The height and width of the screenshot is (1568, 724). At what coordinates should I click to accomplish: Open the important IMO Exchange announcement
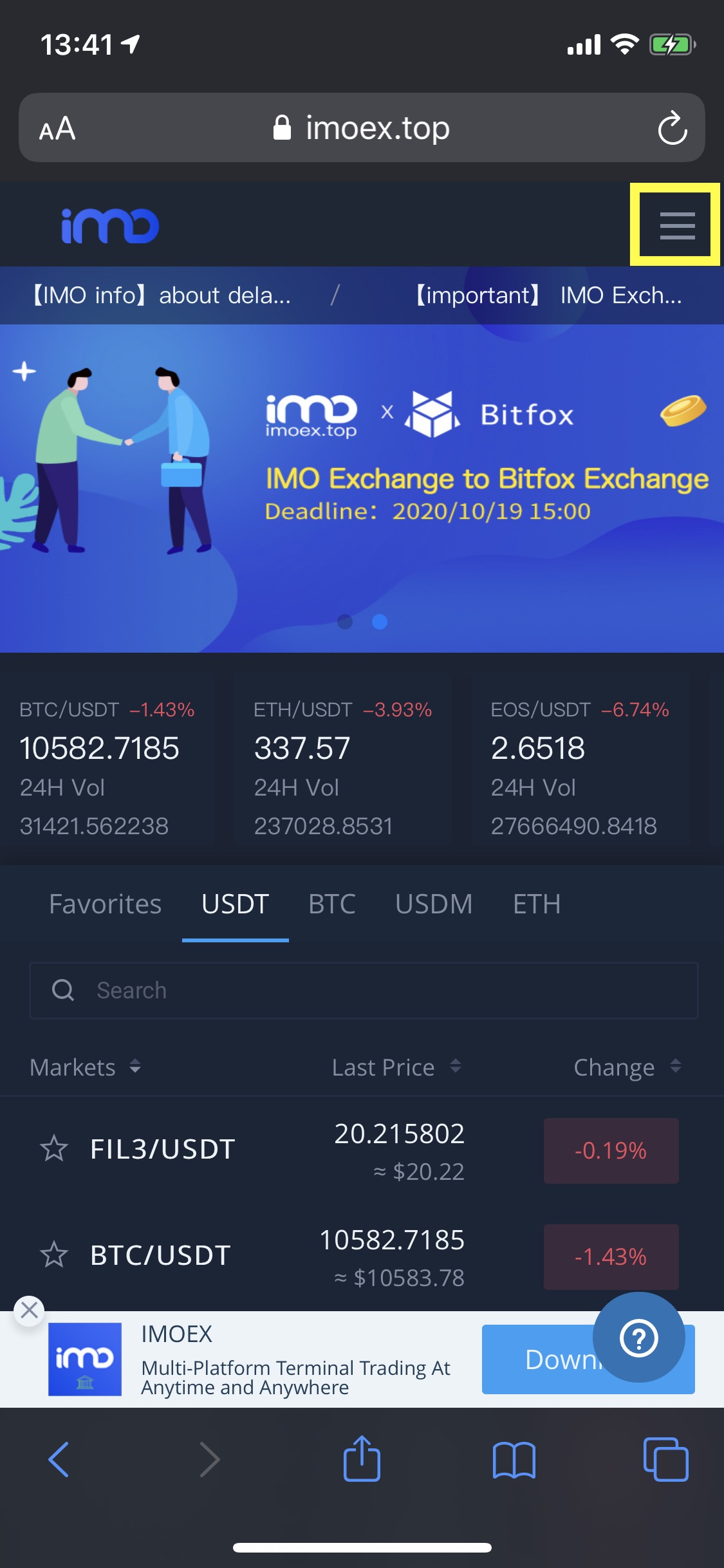point(548,295)
